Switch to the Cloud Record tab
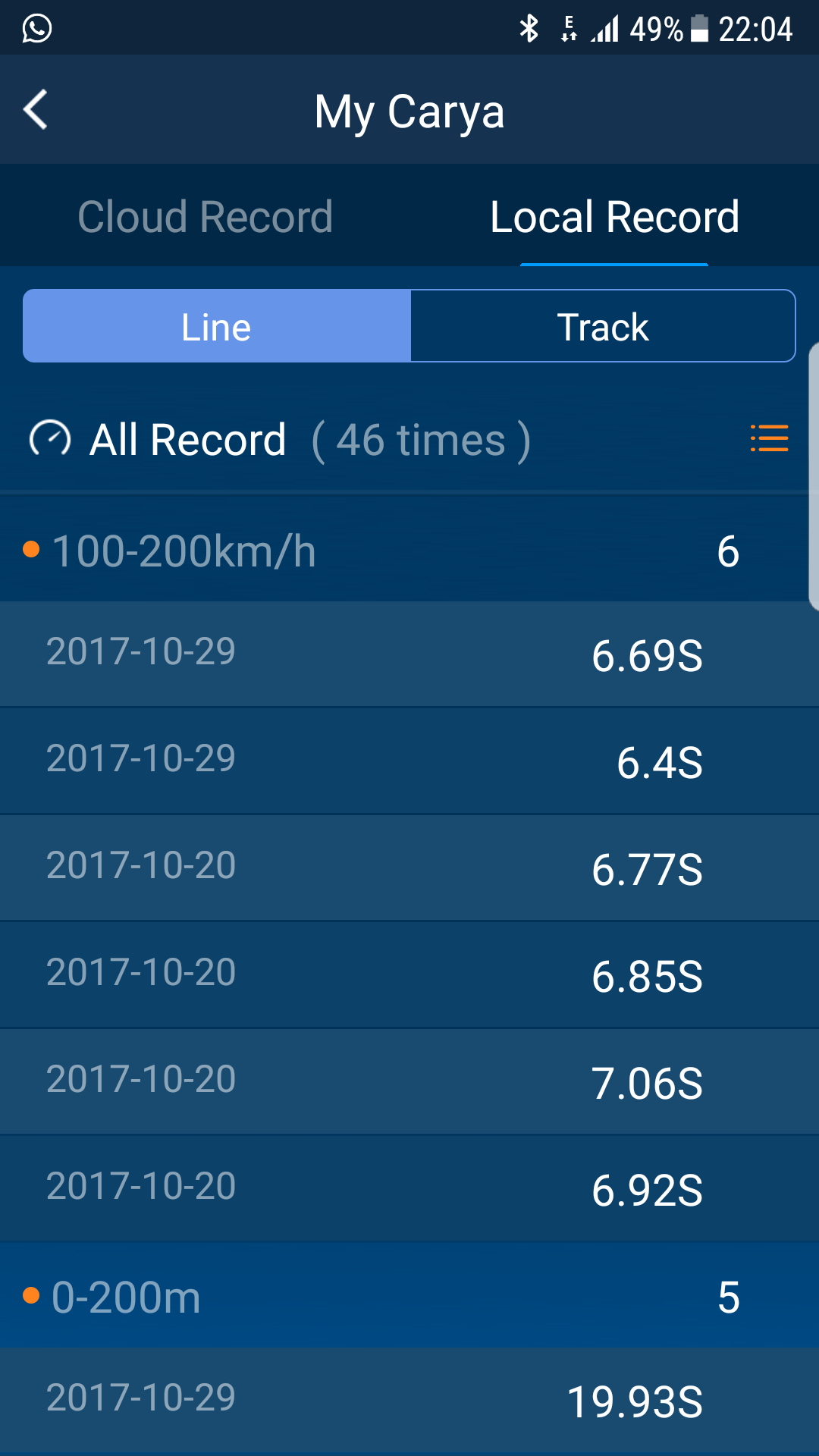Image resolution: width=819 pixels, height=1456 pixels. pos(205,216)
